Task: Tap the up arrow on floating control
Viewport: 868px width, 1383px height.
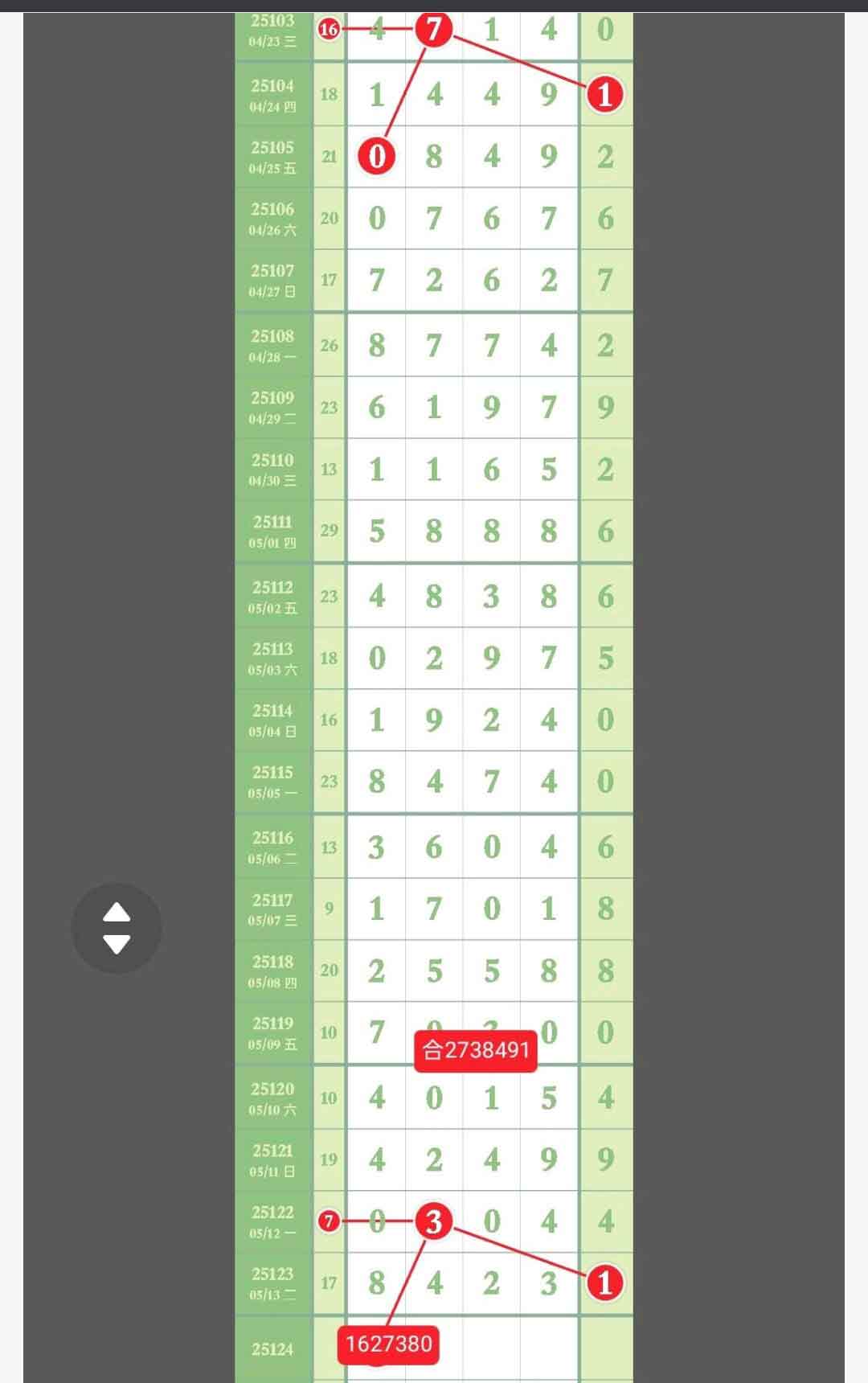Action: 117,912
